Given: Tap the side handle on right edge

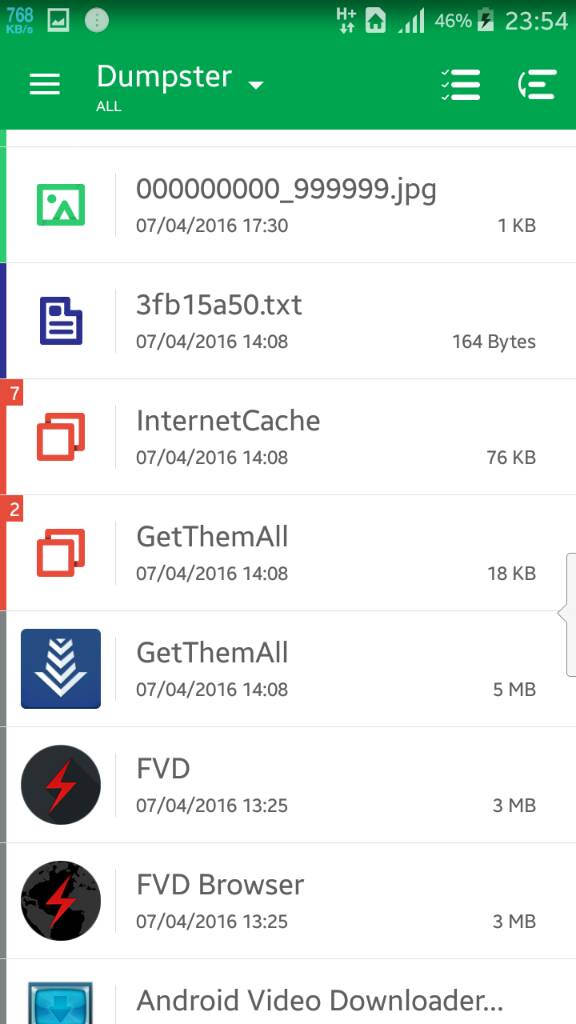Looking at the screenshot, I should 568,614.
